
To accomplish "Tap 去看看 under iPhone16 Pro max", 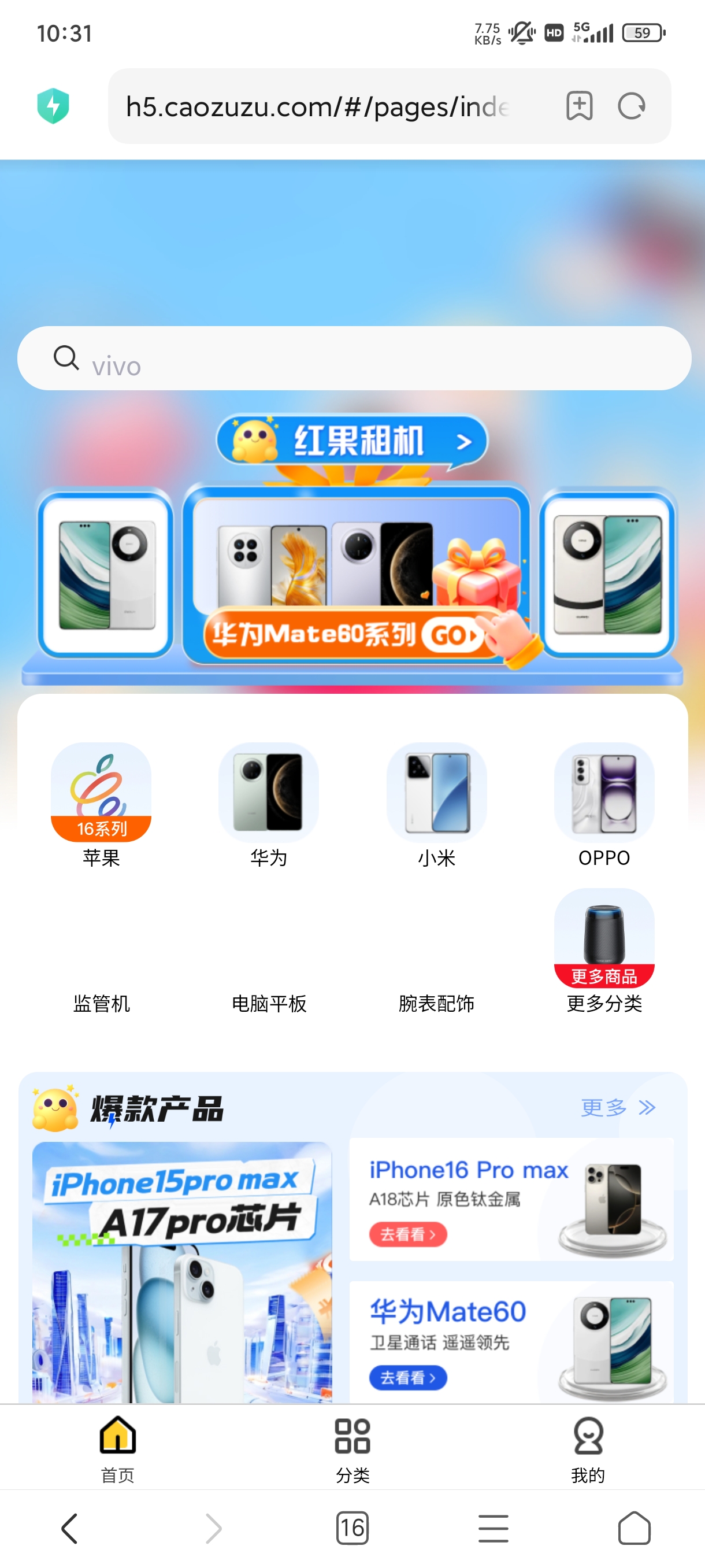I will pos(407,1234).
